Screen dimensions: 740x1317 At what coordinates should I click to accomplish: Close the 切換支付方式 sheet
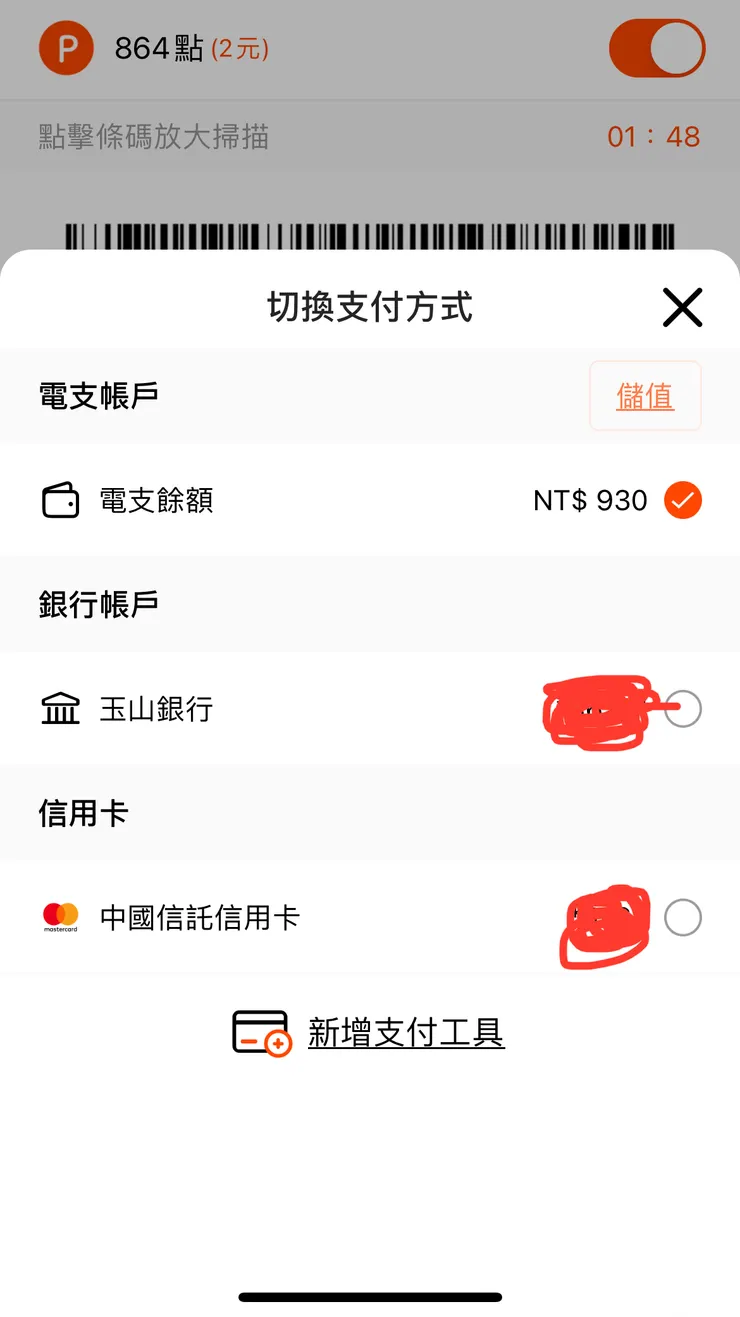(x=683, y=308)
